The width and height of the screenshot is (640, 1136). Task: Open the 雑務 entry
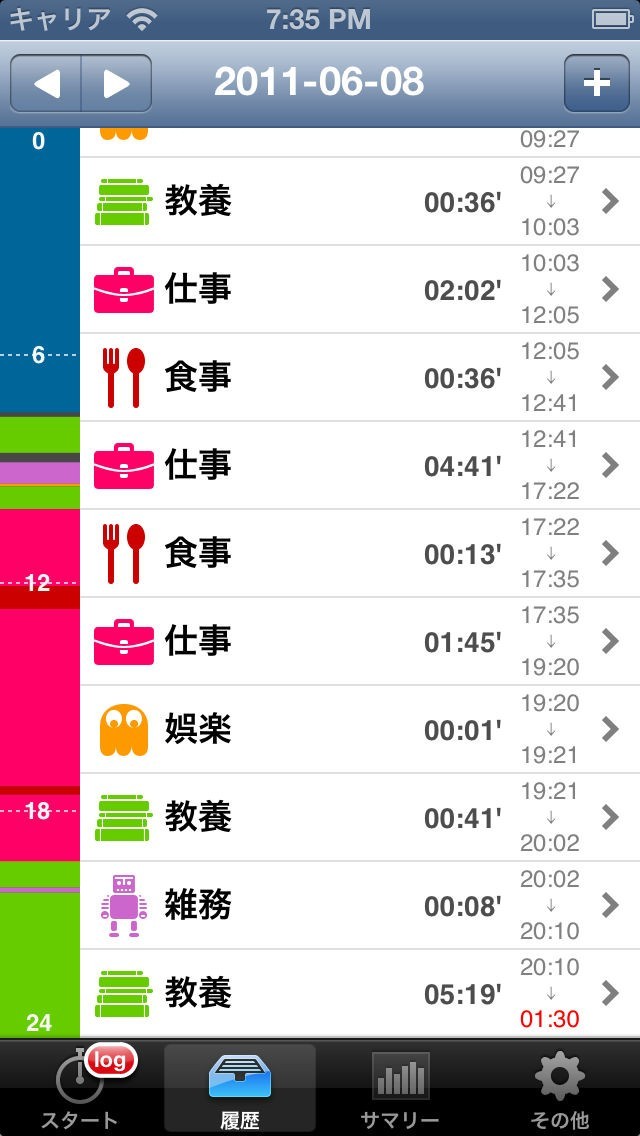pyautogui.click(x=358, y=905)
